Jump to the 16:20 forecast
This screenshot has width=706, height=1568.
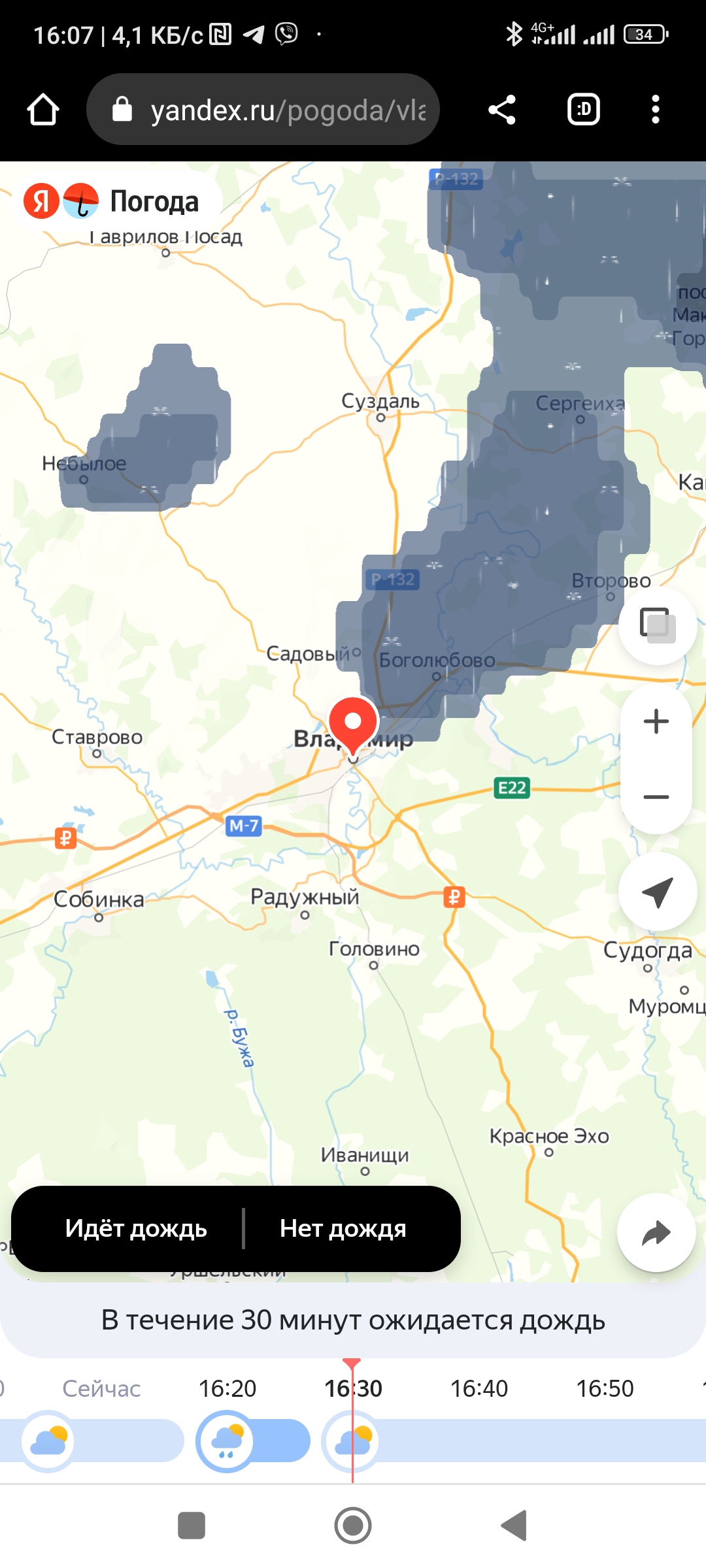coord(227,1388)
